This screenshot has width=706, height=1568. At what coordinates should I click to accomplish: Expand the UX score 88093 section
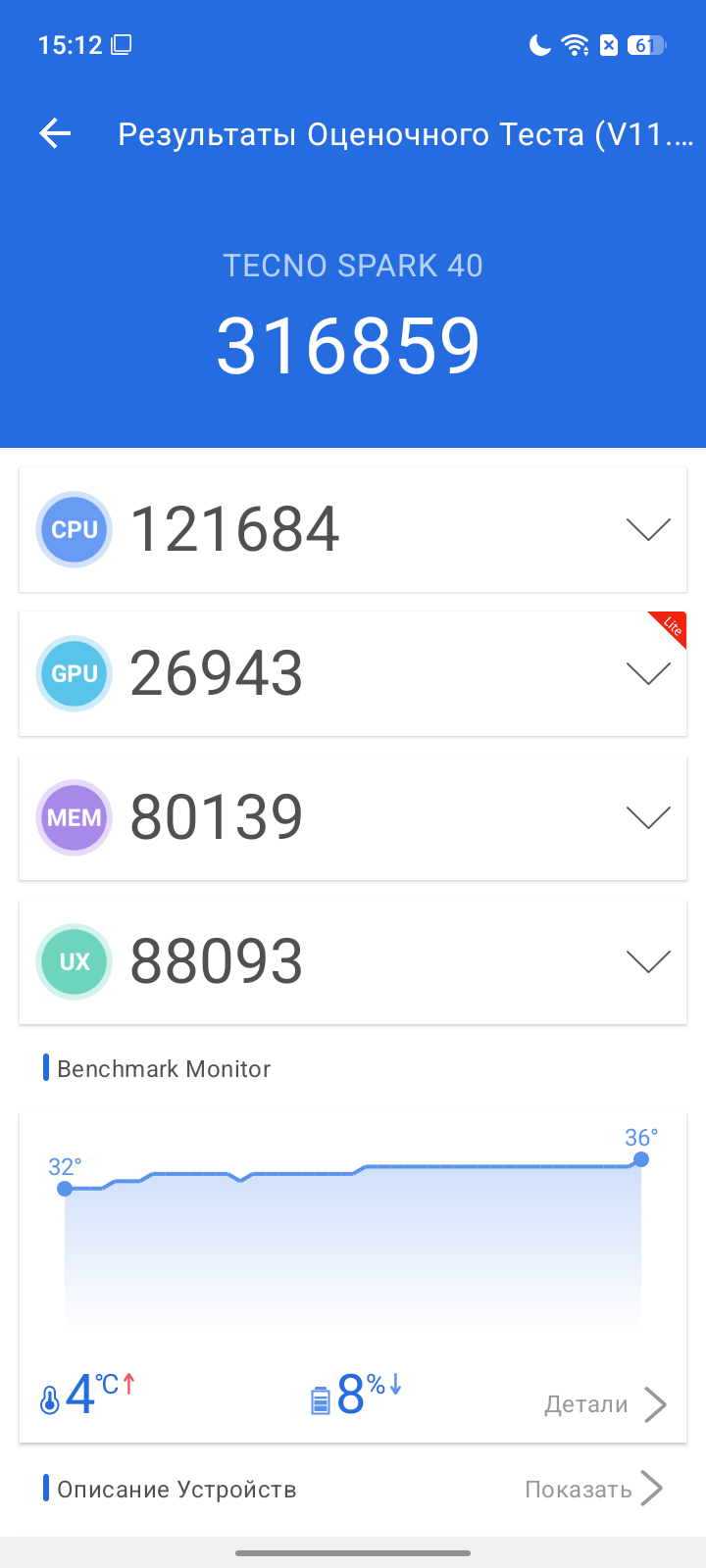click(648, 961)
